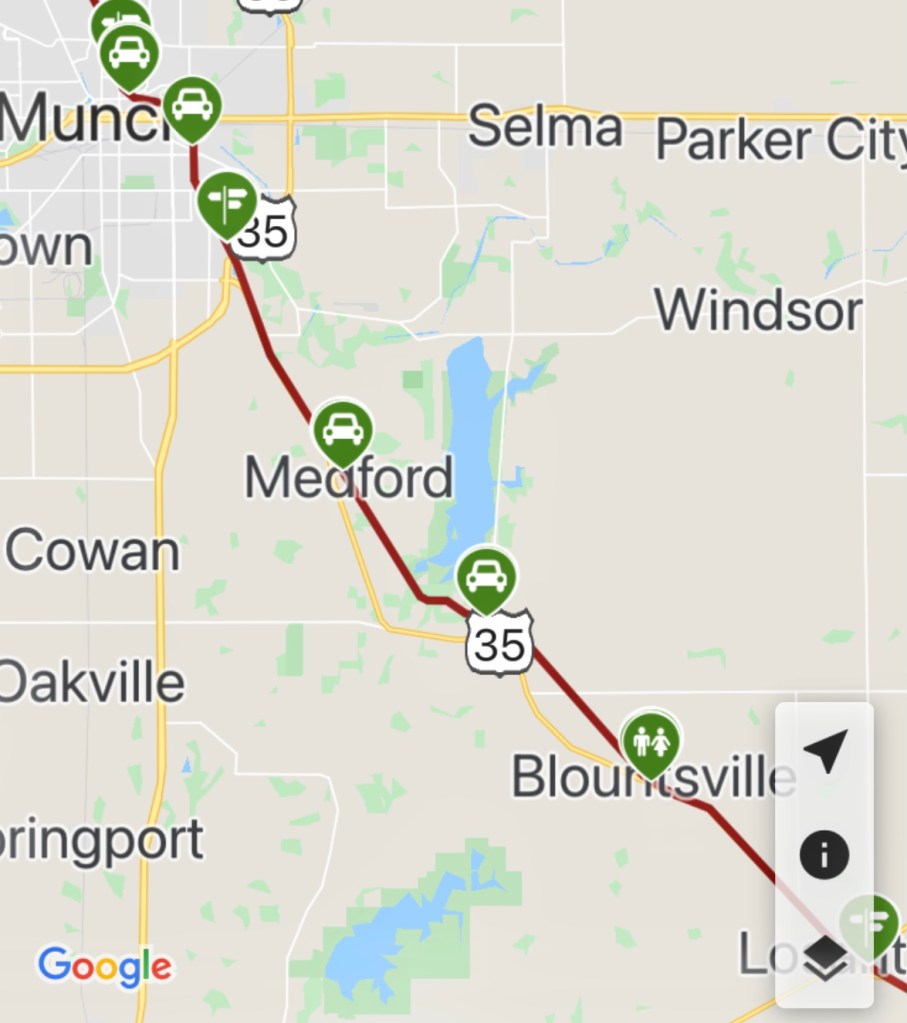
Task: Open the map info button
Action: (824, 855)
